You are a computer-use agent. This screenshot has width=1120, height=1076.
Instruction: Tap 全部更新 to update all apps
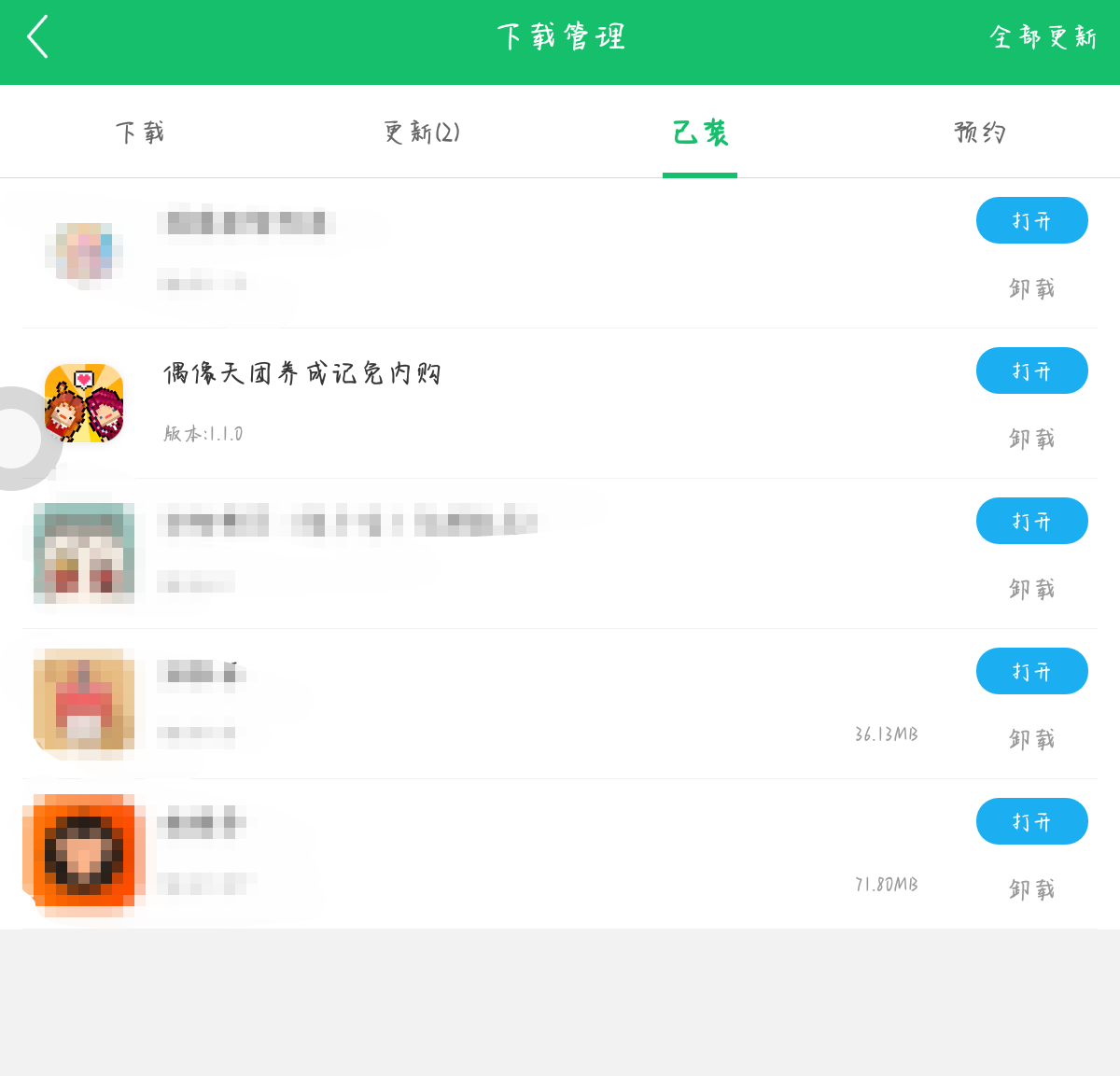pyautogui.click(x=1043, y=37)
